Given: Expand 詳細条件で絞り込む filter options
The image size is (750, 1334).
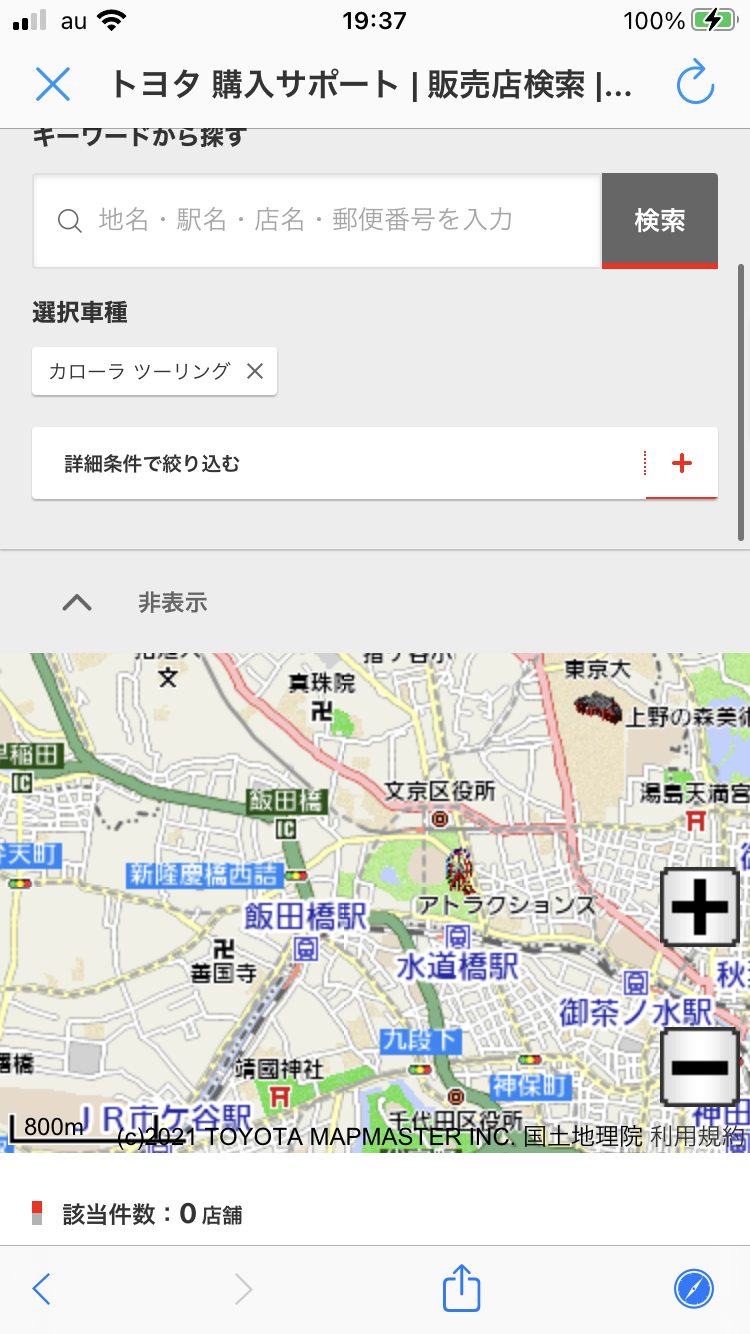Looking at the screenshot, I should (681, 463).
